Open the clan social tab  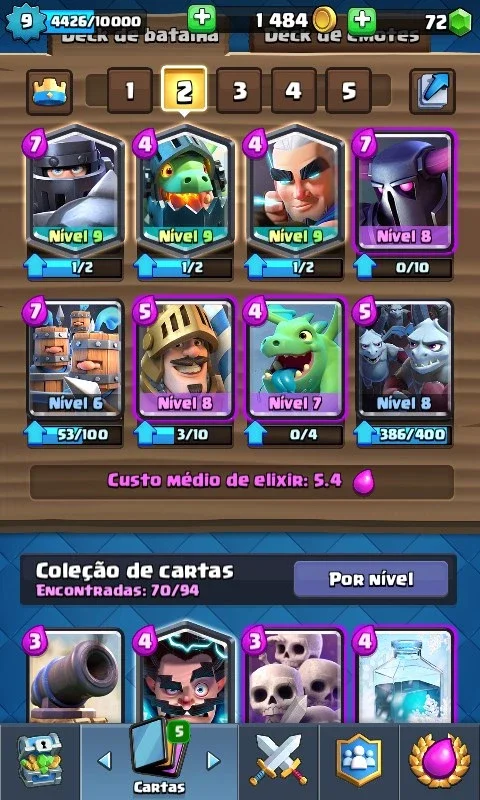[x=359, y=760]
